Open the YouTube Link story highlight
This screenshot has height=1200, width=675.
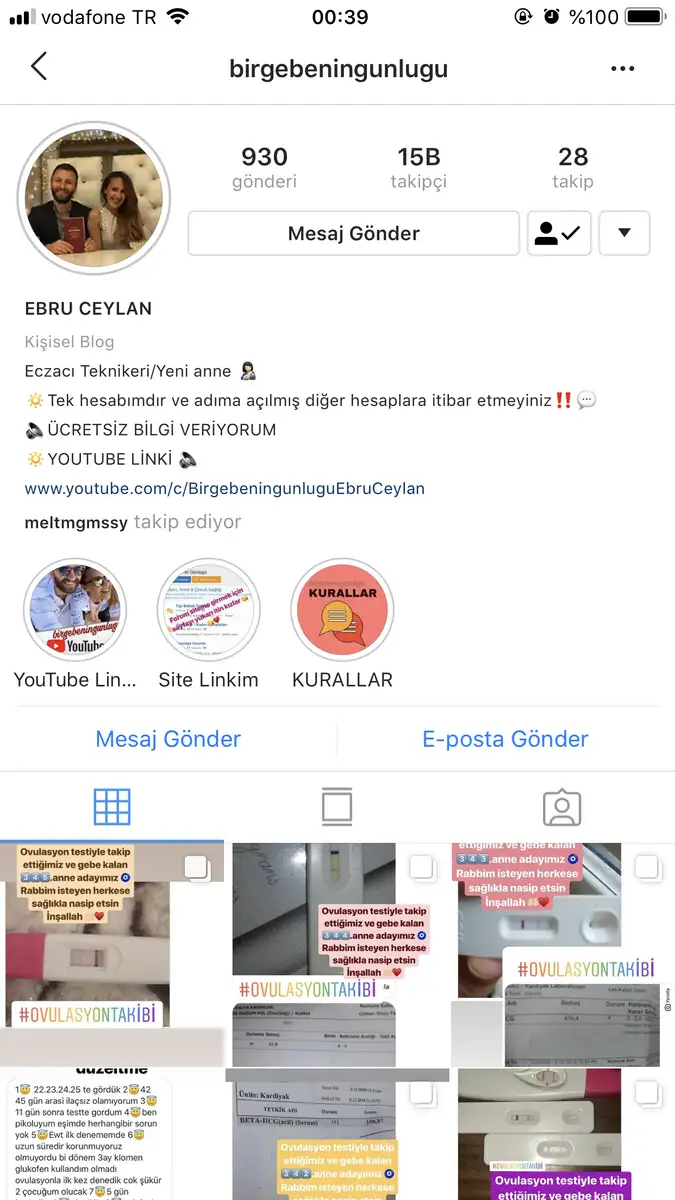[x=74, y=624]
